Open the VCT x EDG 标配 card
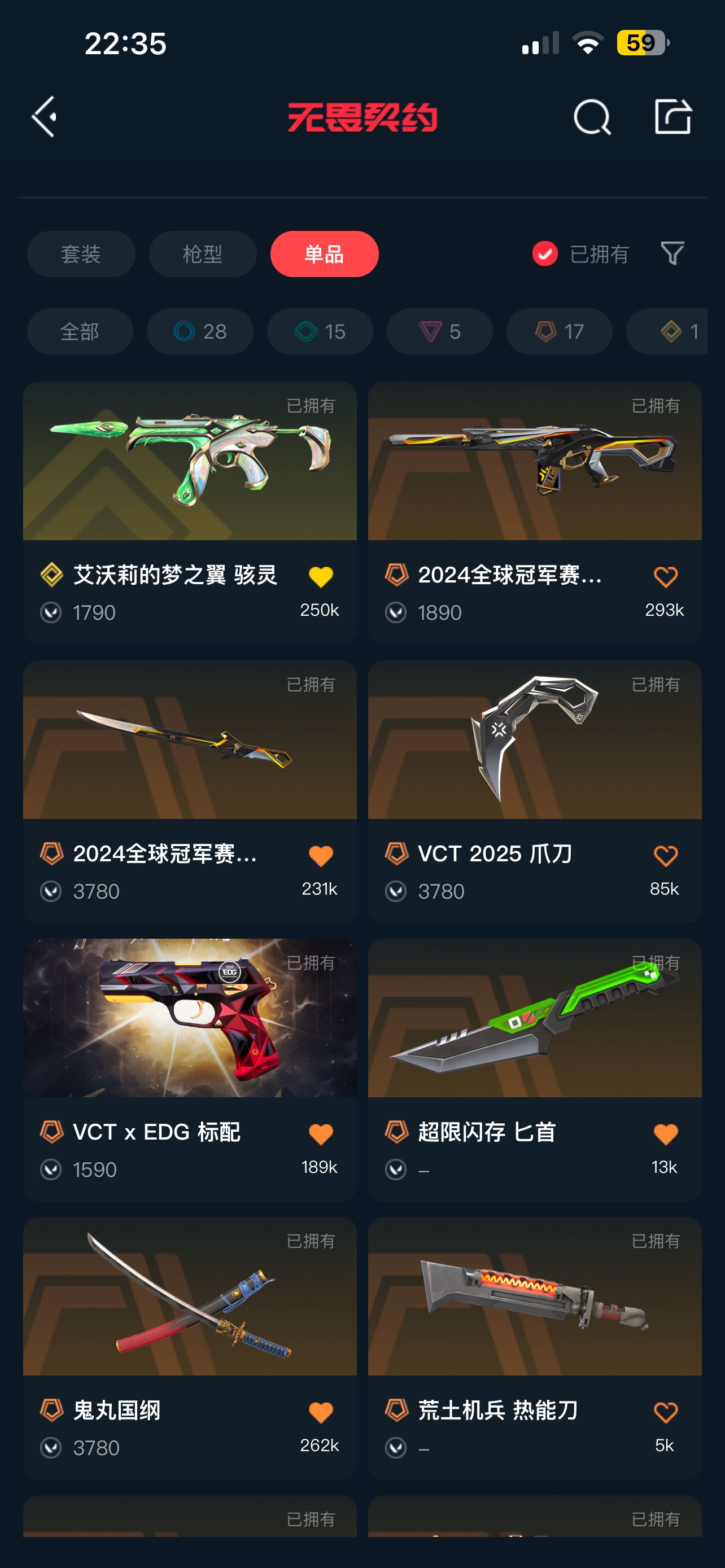 tap(190, 1070)
